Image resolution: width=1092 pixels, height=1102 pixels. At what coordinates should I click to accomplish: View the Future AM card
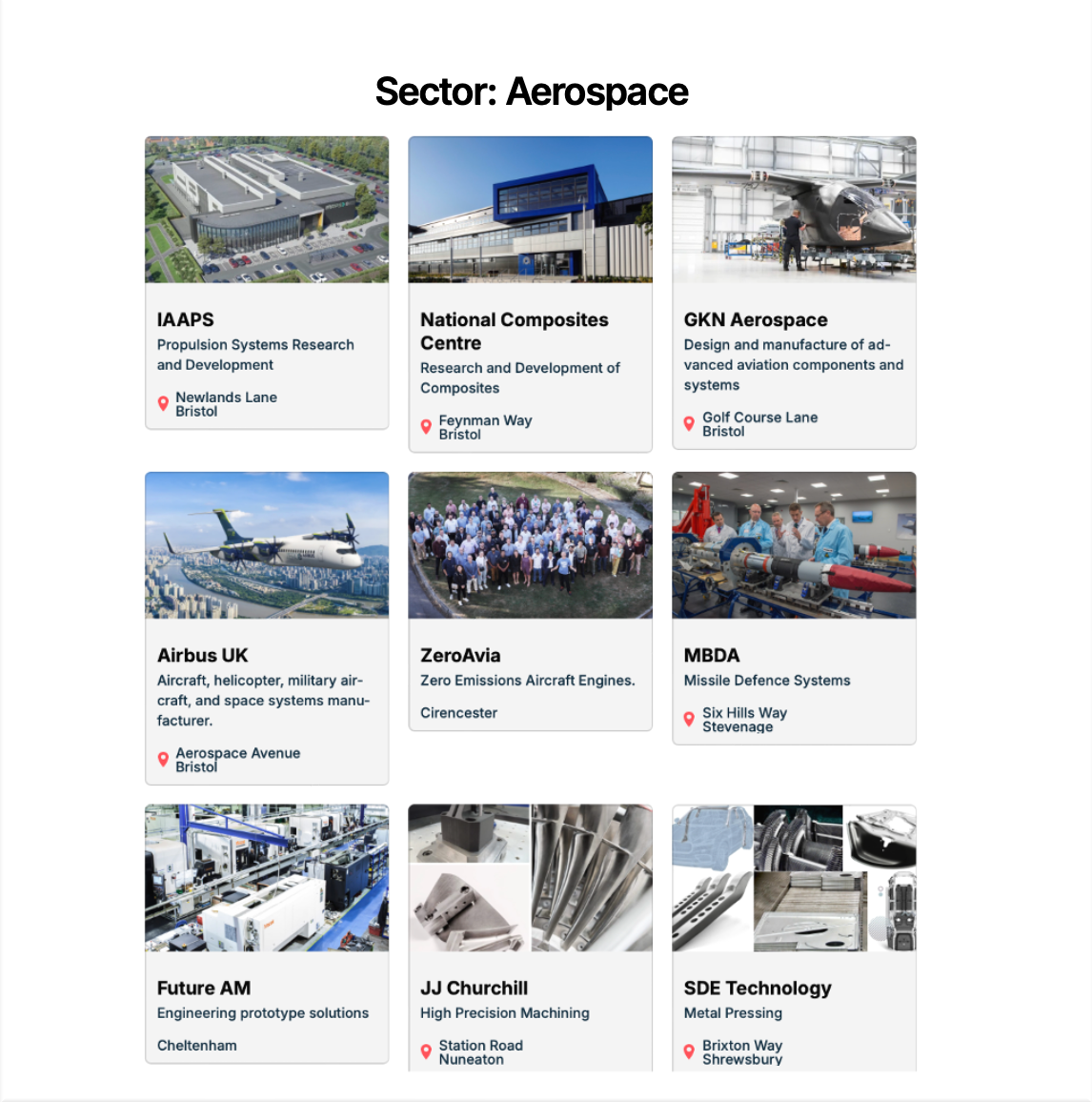tap(266, 933)
